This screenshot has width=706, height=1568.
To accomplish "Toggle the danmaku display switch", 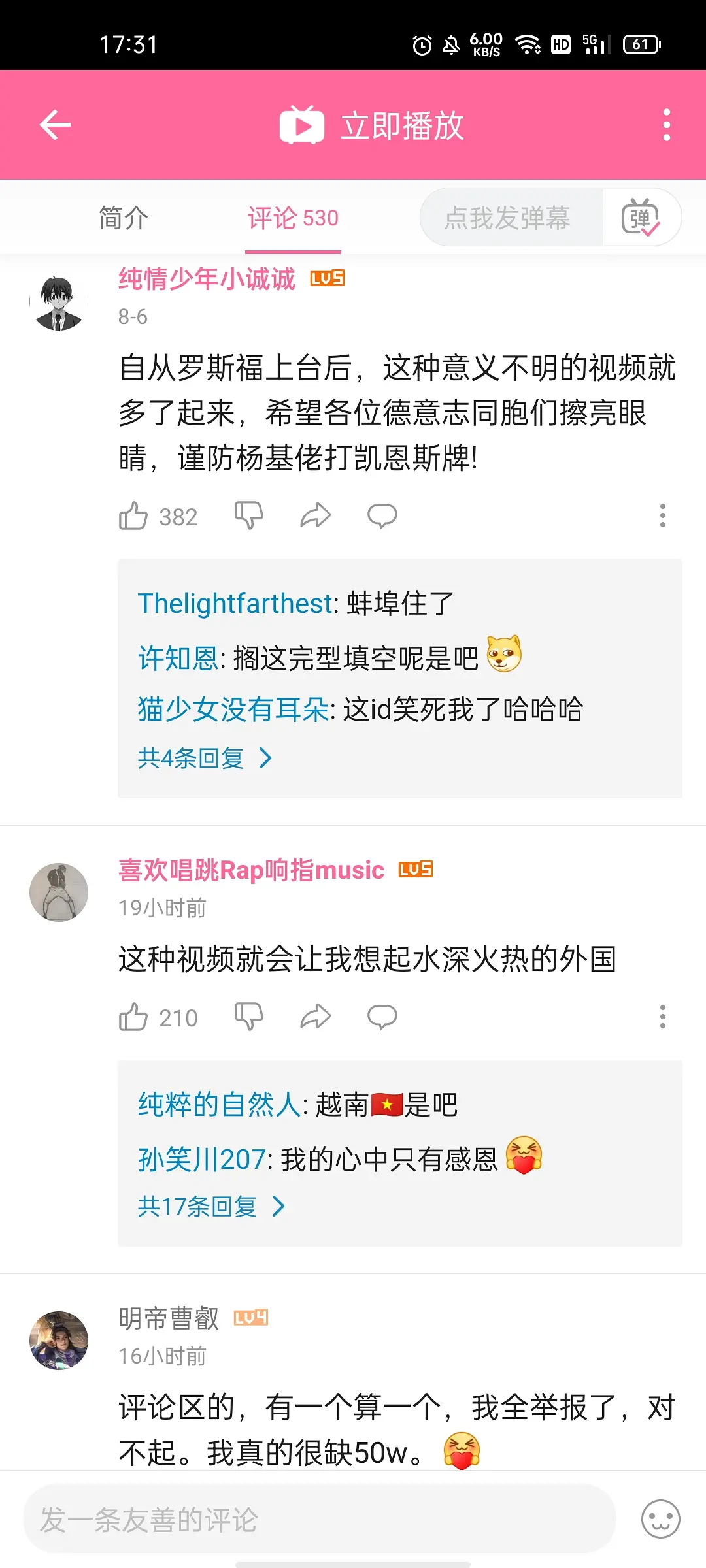I will (641, 218).
